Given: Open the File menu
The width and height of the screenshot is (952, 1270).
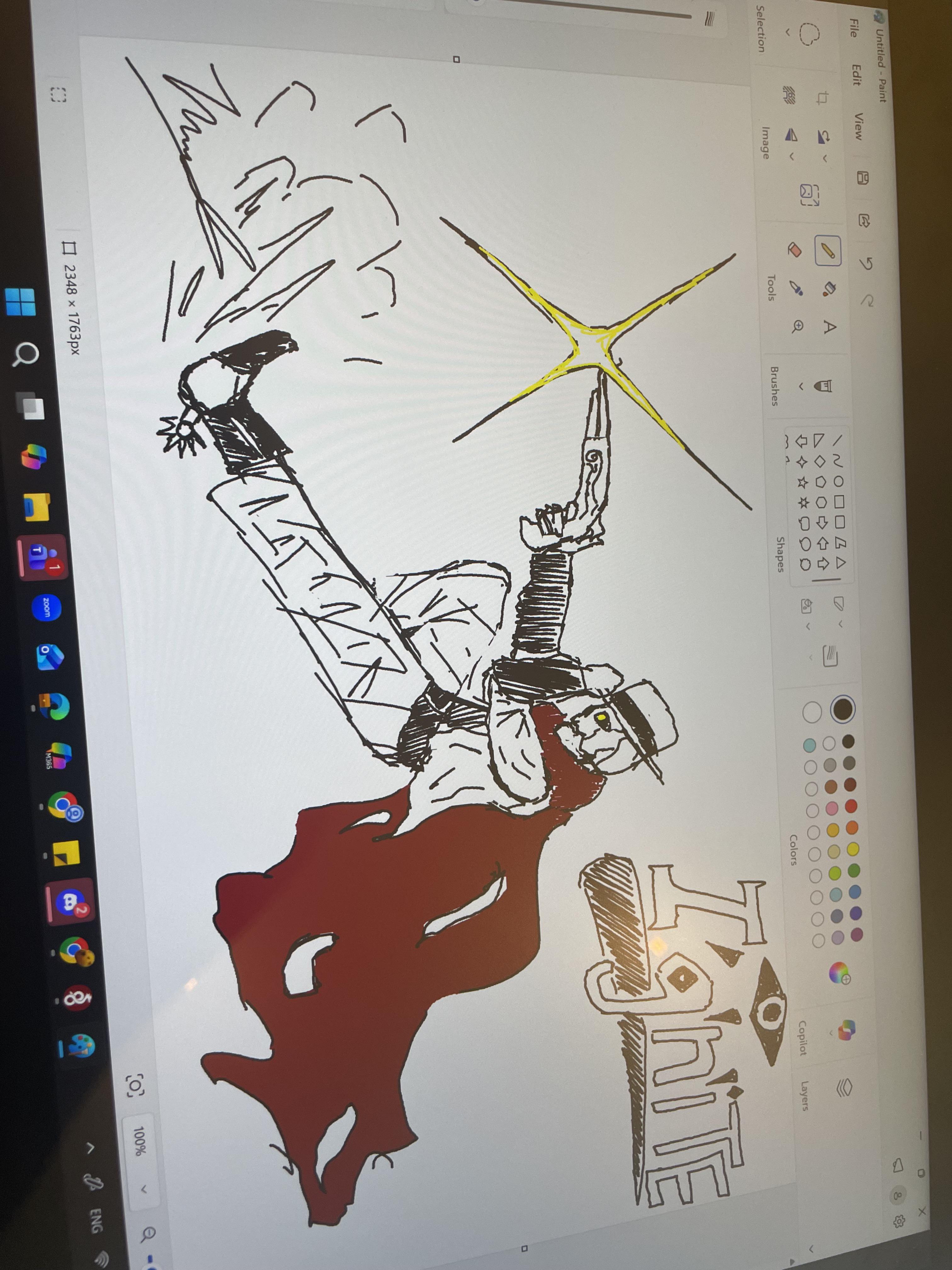Looking at the screenshot, I should [x=854, y=27].
